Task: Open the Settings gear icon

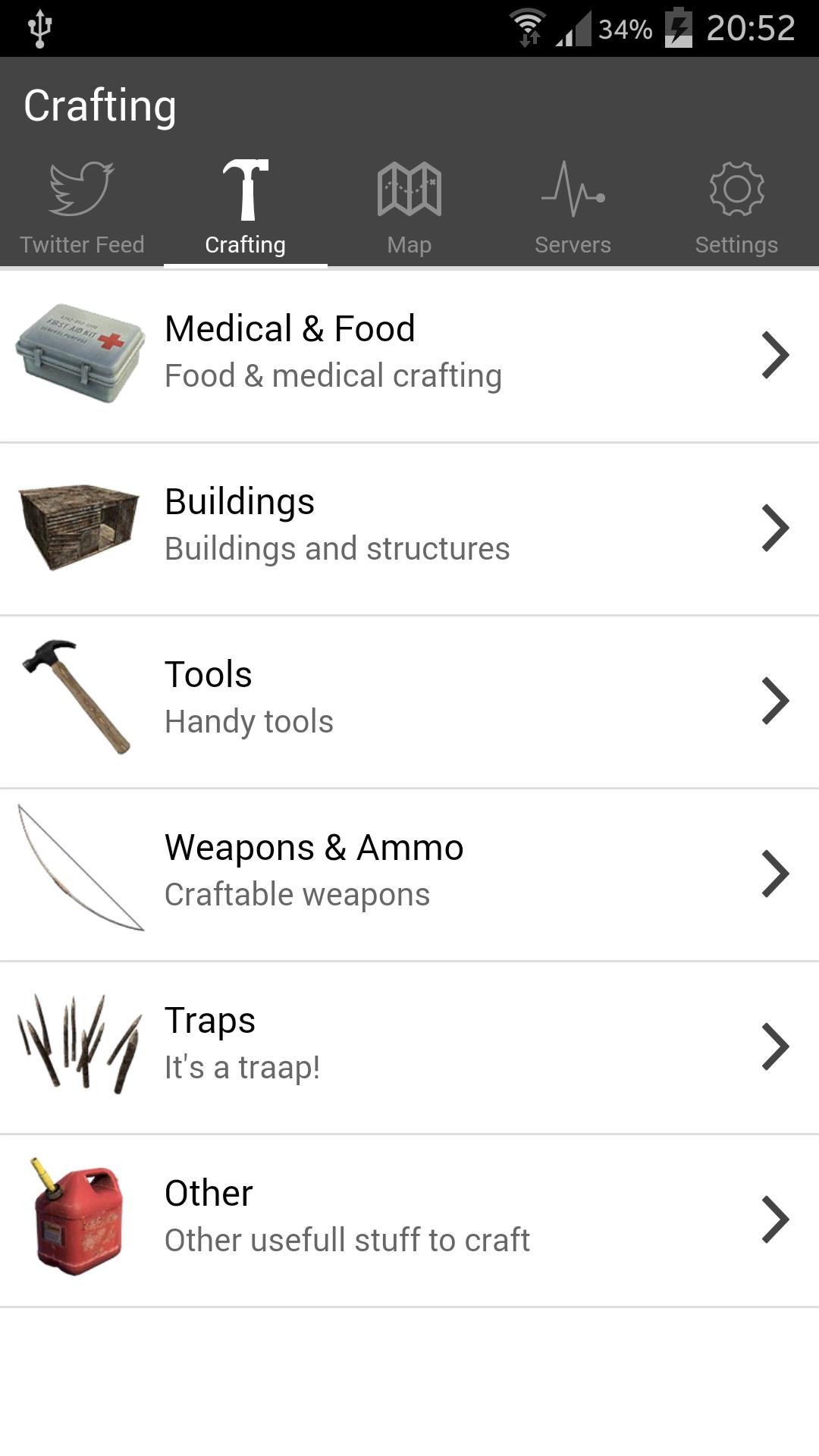Action: pos(736,190)
